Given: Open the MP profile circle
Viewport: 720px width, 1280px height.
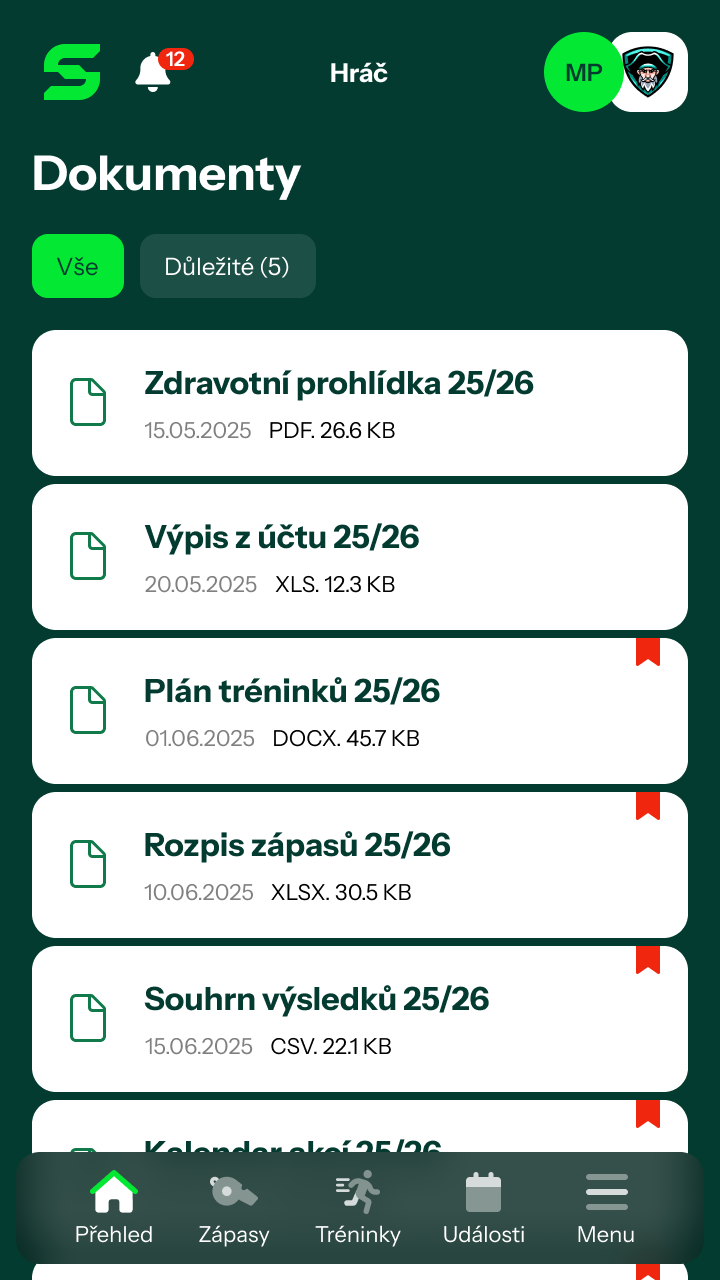Looking at the screenshot, I should point(583,72).
